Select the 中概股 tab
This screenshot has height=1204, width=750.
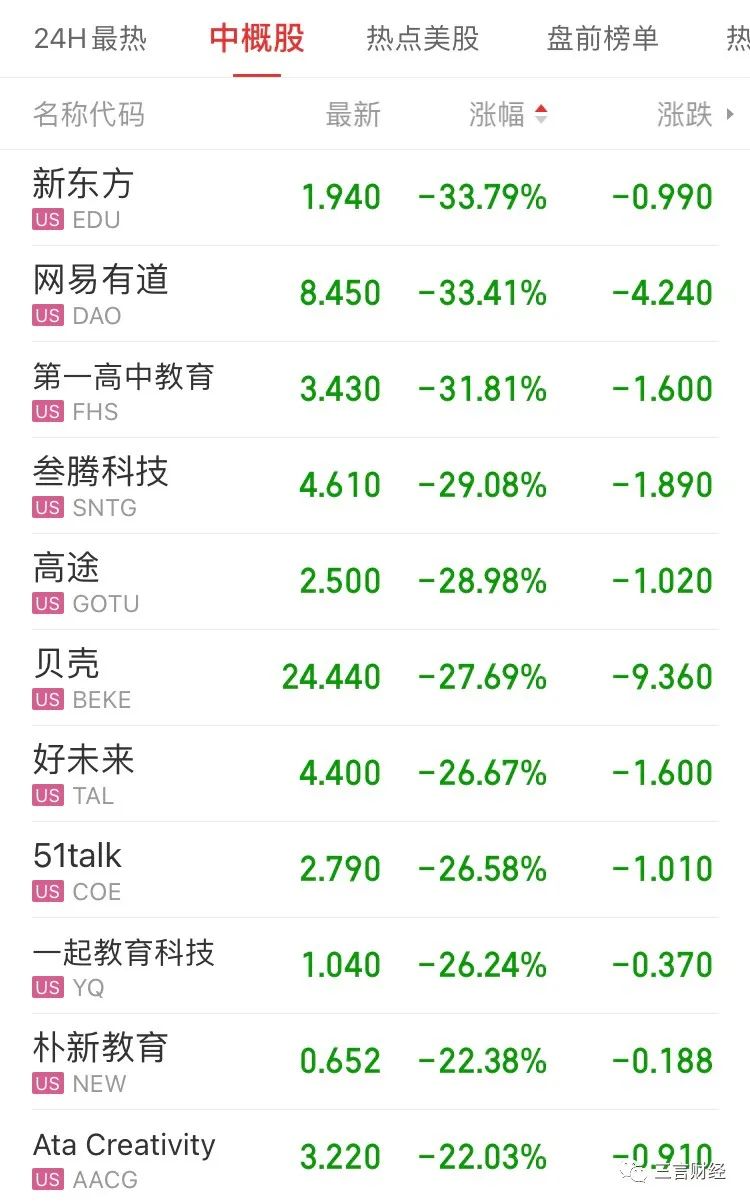[257, 39]
